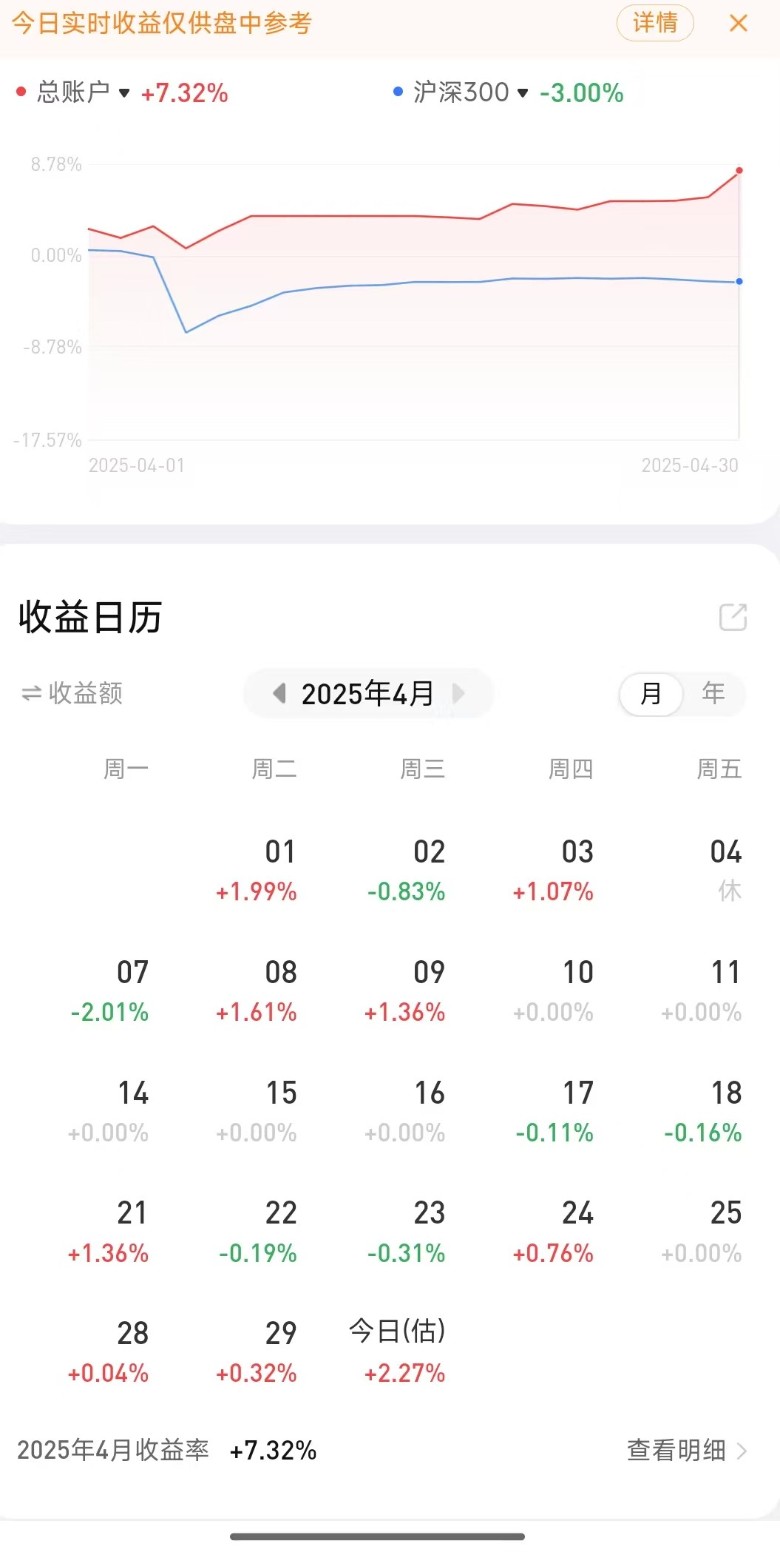
Task: Go to the next month
Action: click(x=459, y=693)
